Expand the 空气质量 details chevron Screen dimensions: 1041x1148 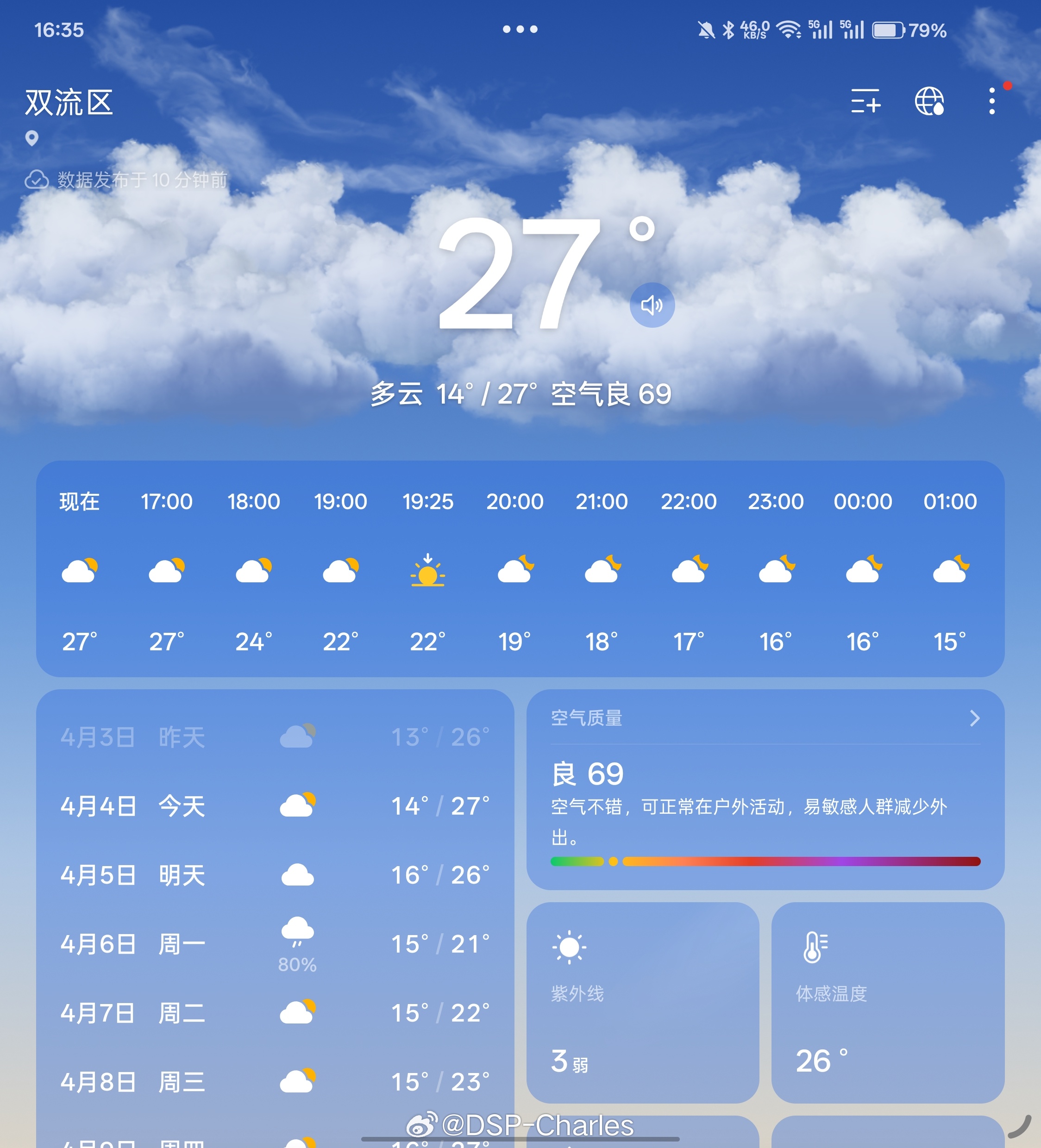976,718
